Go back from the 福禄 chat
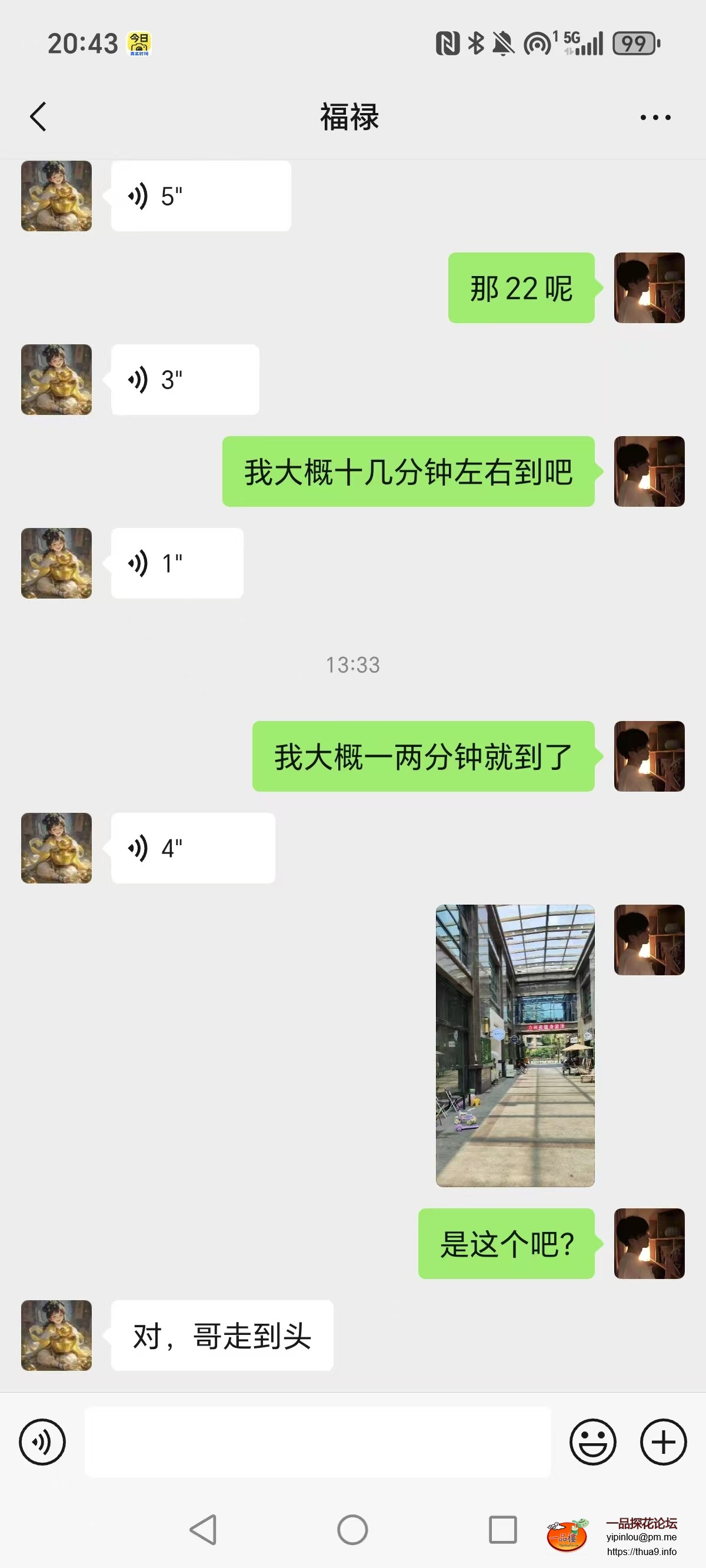This screenshot has width=706, height=1568. (x=38, y=117)
